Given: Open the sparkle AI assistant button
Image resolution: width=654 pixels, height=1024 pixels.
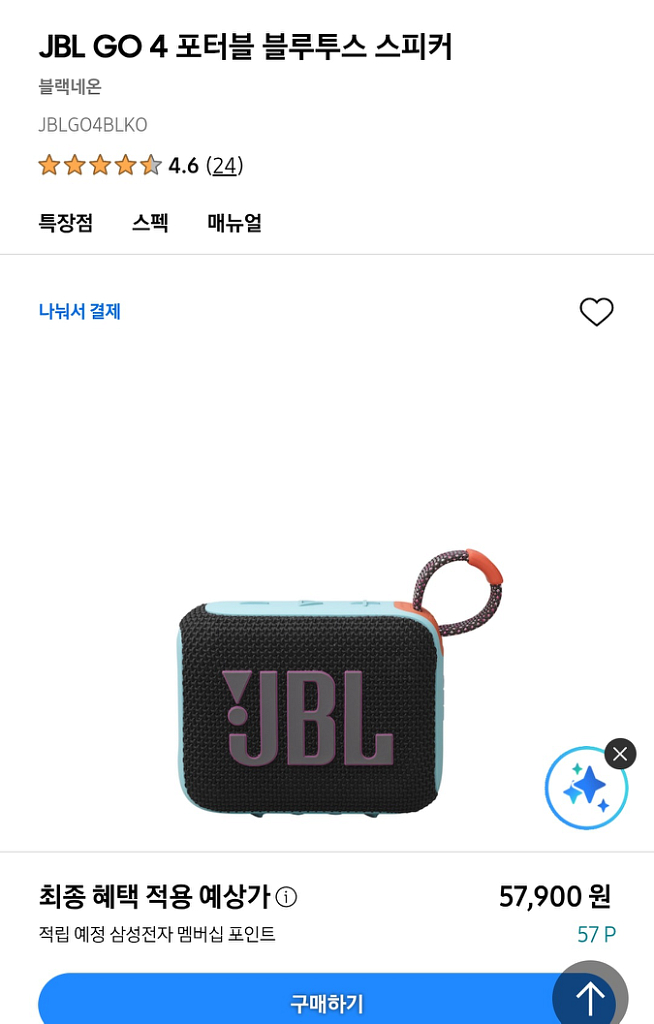Looking at the screenshot, I should [586, 788].
